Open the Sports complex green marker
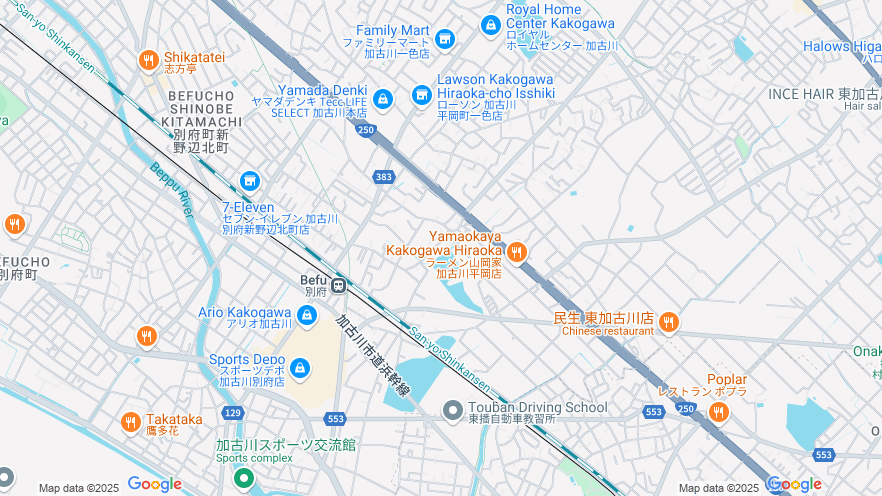 pyautogui.click(x=242, y=479)
